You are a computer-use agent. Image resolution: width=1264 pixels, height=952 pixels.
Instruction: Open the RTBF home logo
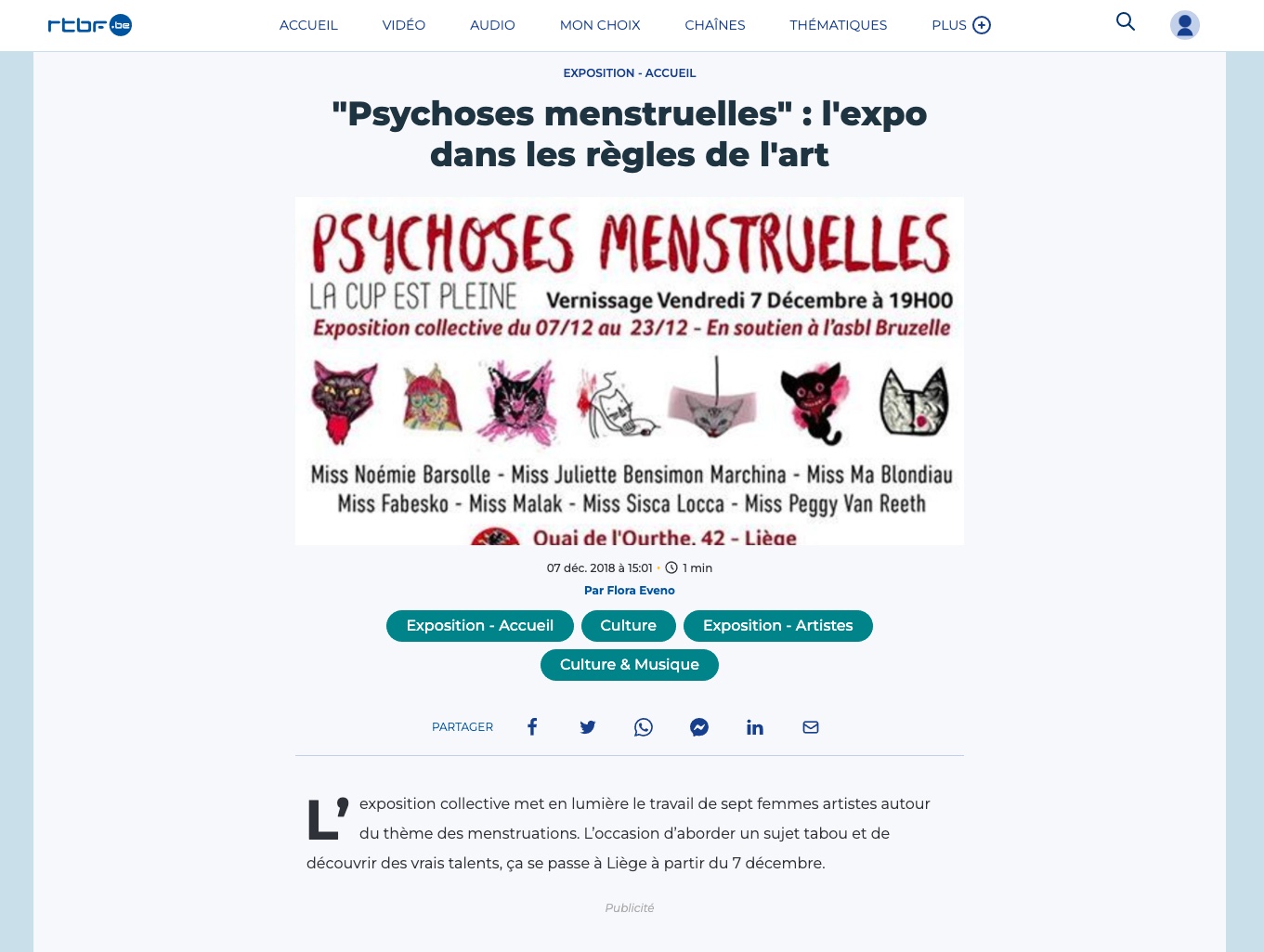point(89,25)
